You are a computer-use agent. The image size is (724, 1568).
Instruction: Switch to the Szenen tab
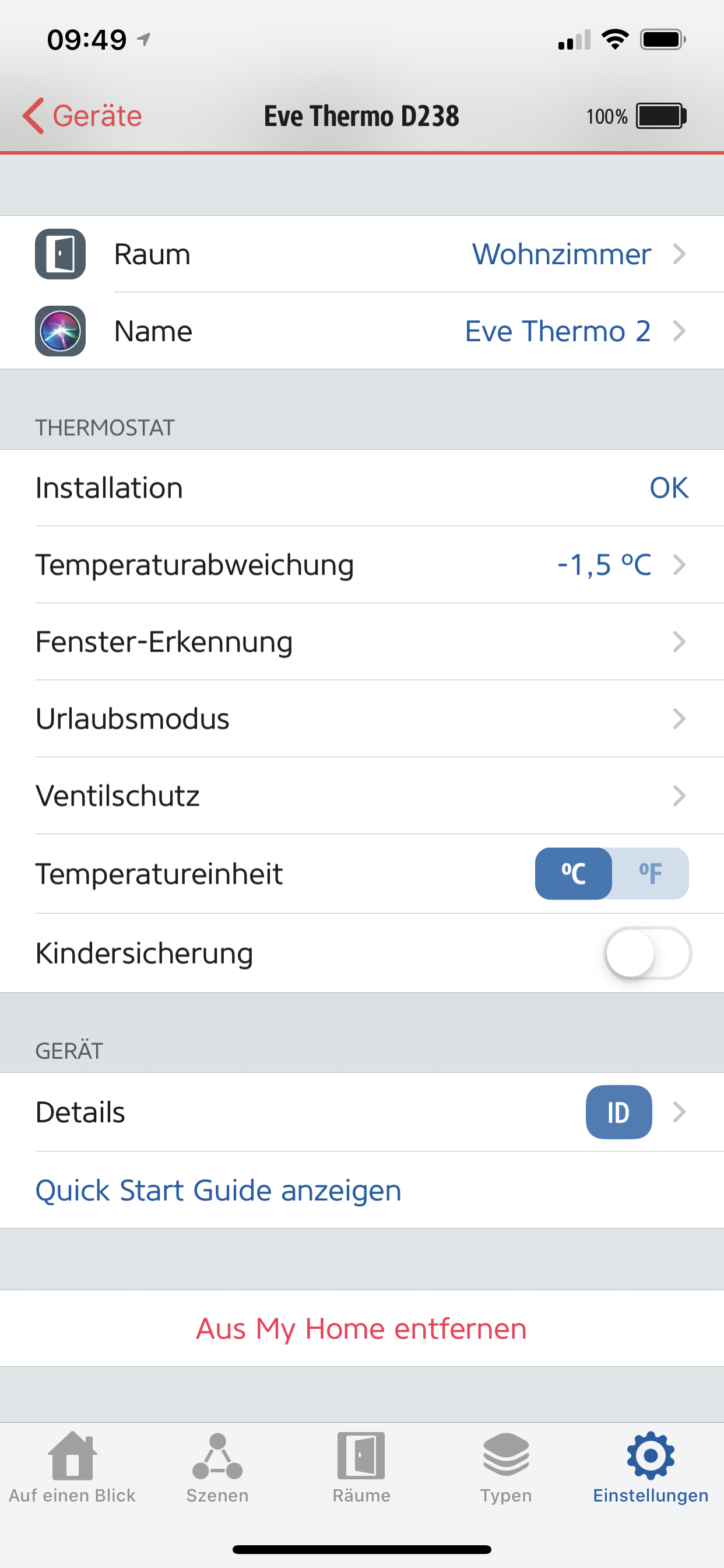[x=217, y=1467]
